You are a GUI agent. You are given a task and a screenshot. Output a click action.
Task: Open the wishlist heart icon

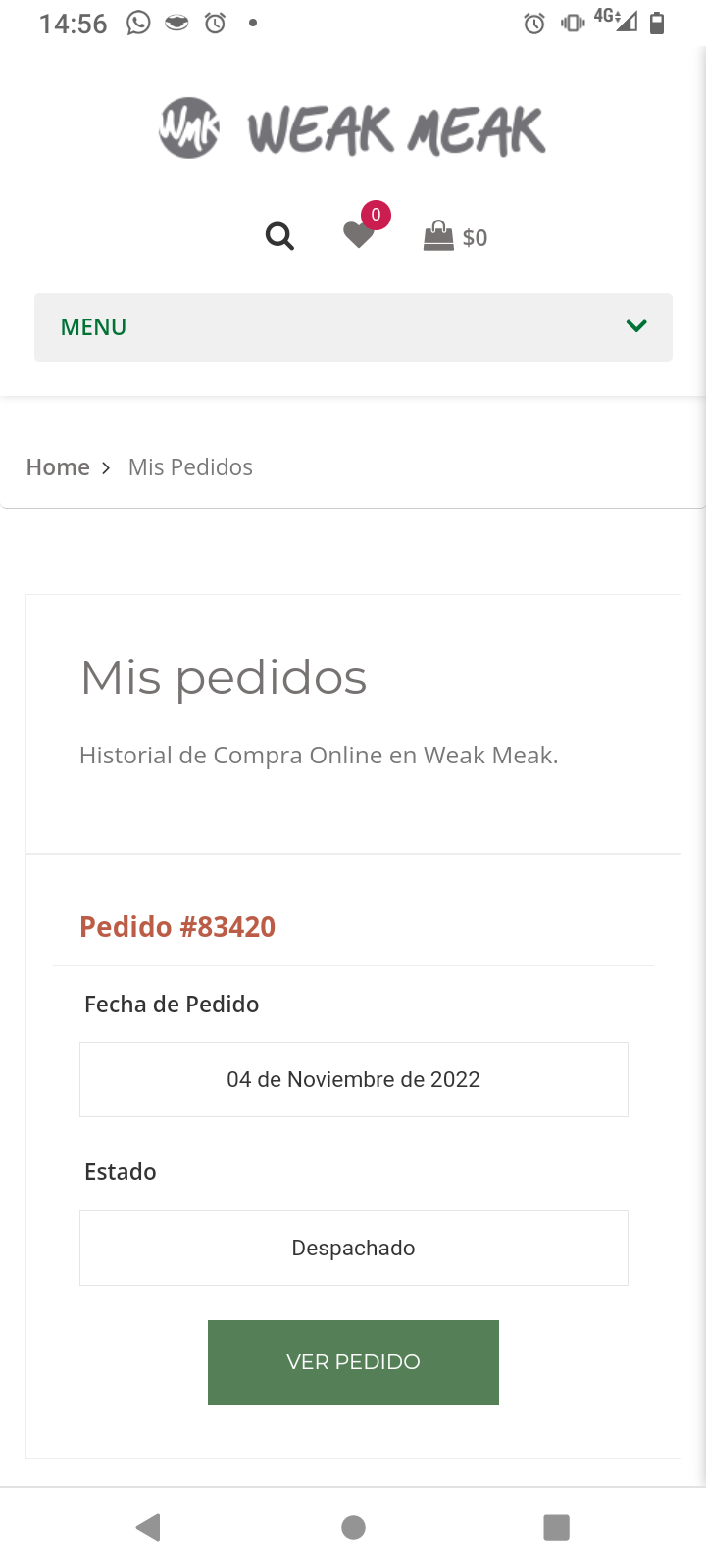click(359, 234)
